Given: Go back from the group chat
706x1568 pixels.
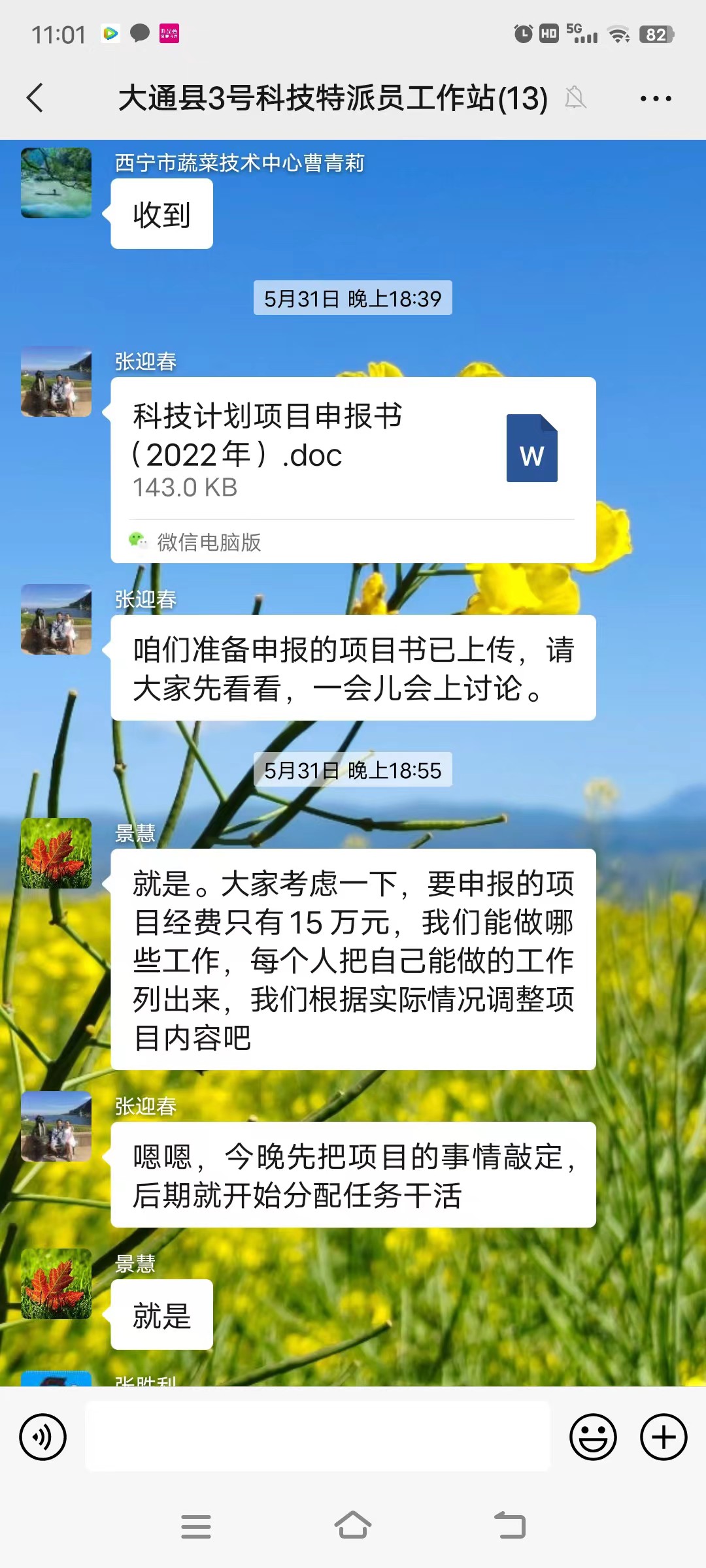Looking at the screenshot, I should pos(35,98).
